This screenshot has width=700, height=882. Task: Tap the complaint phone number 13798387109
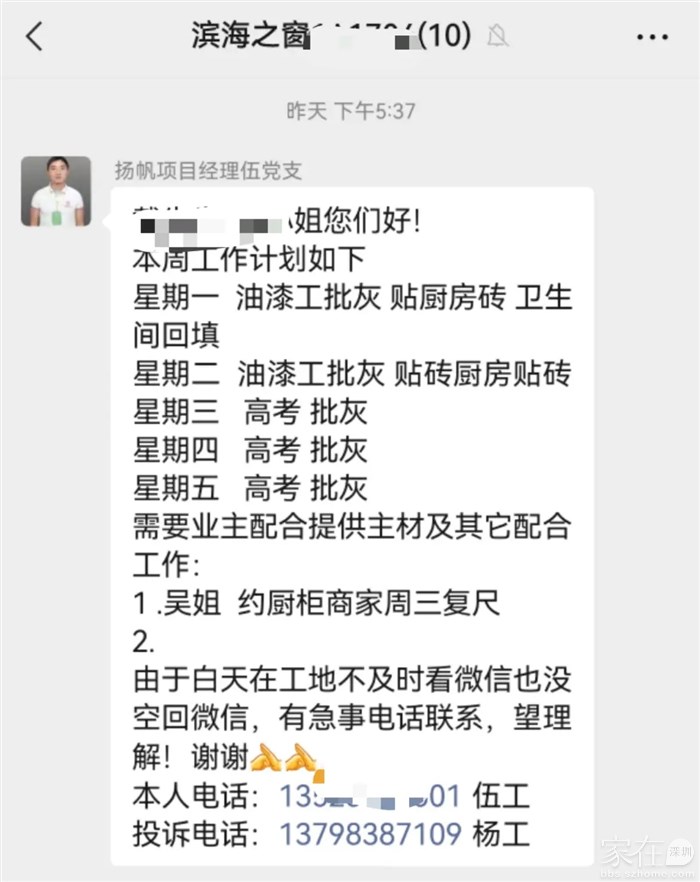tap(369, 833)
